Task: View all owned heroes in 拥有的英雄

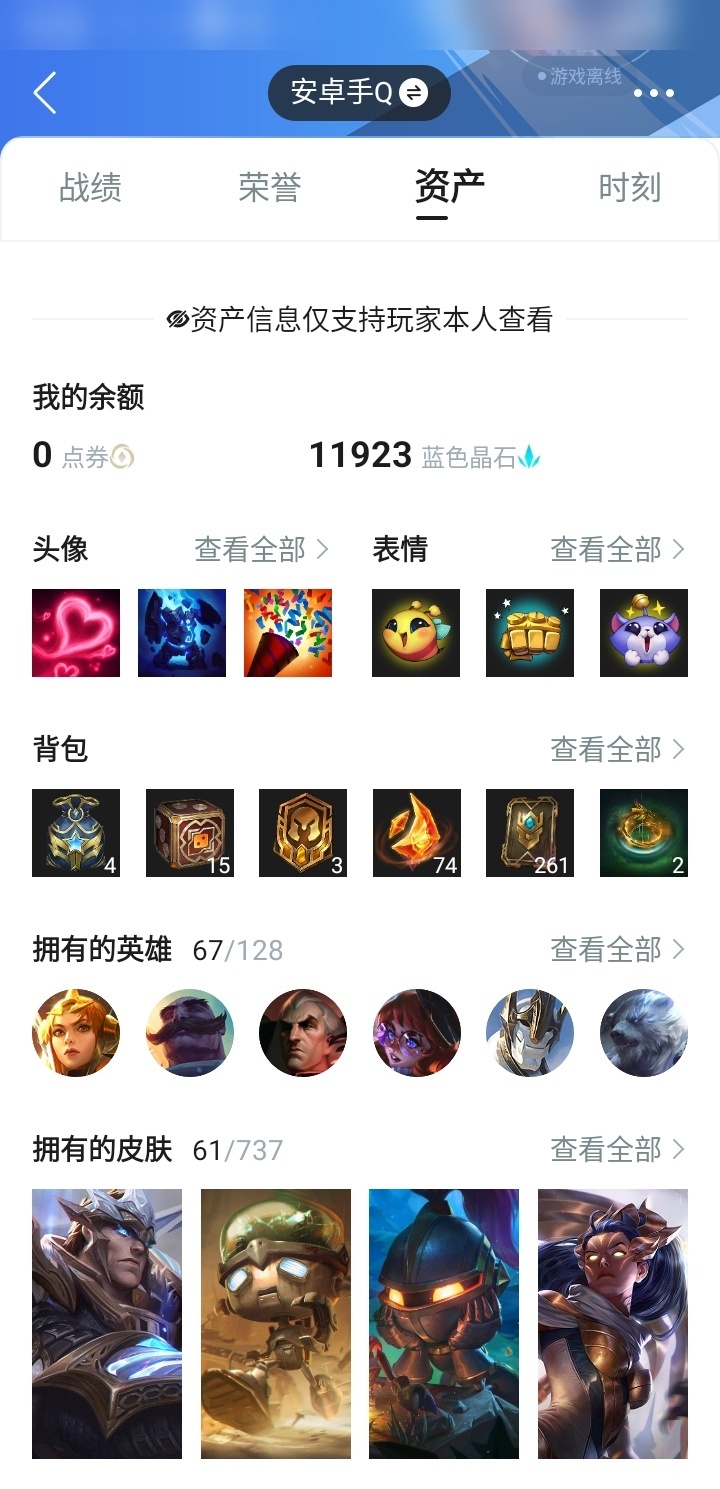Action: [618, 949]
